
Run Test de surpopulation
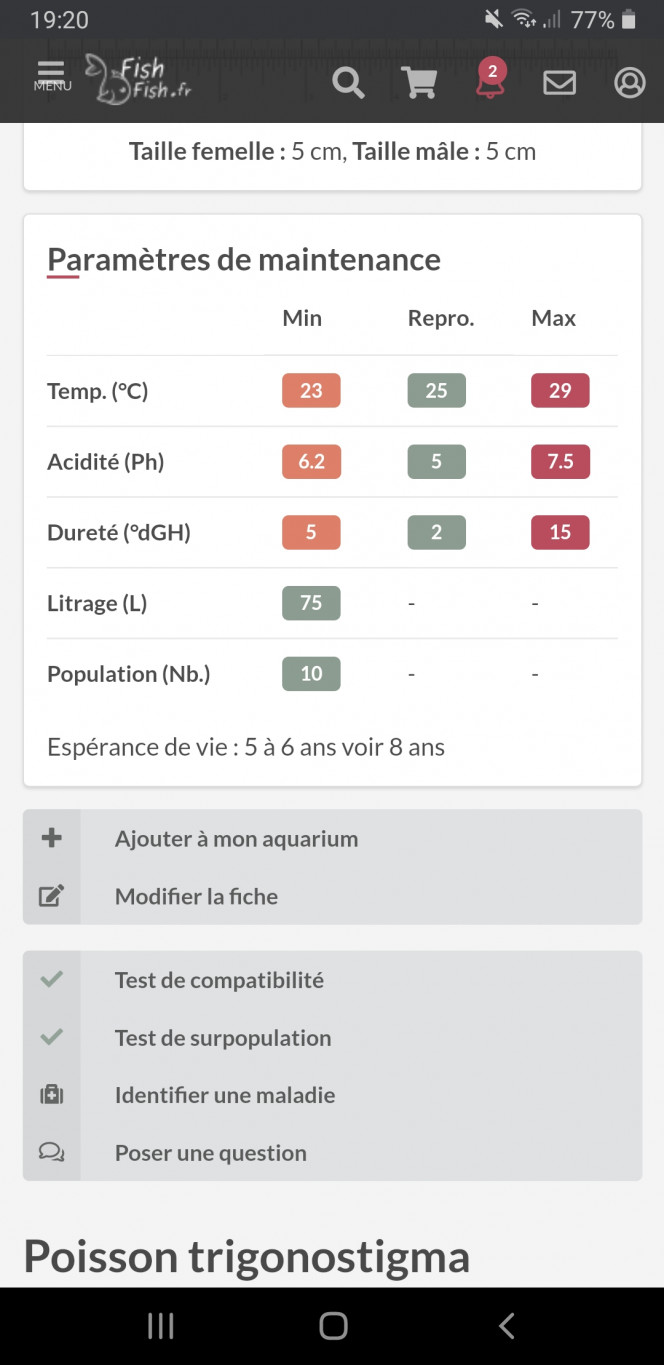tap(332, 1038)
